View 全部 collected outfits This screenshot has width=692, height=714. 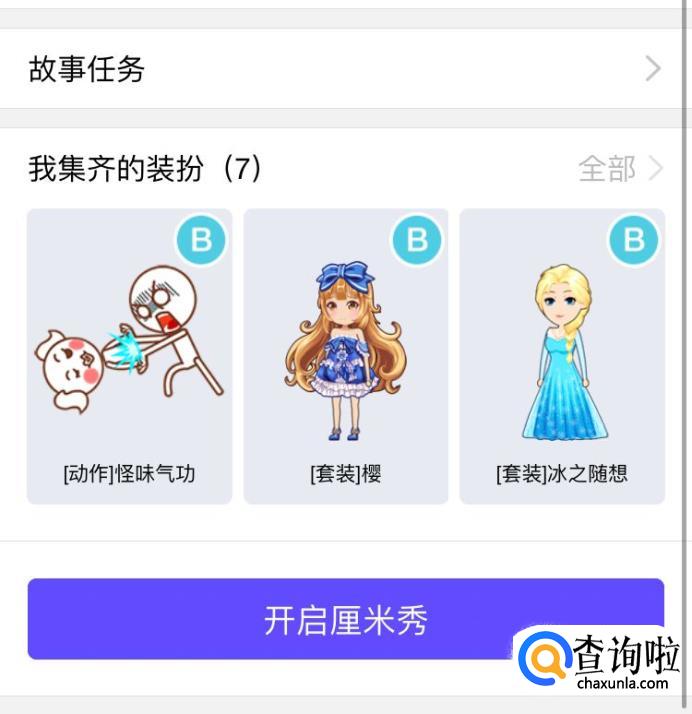[x=619, y=169]
